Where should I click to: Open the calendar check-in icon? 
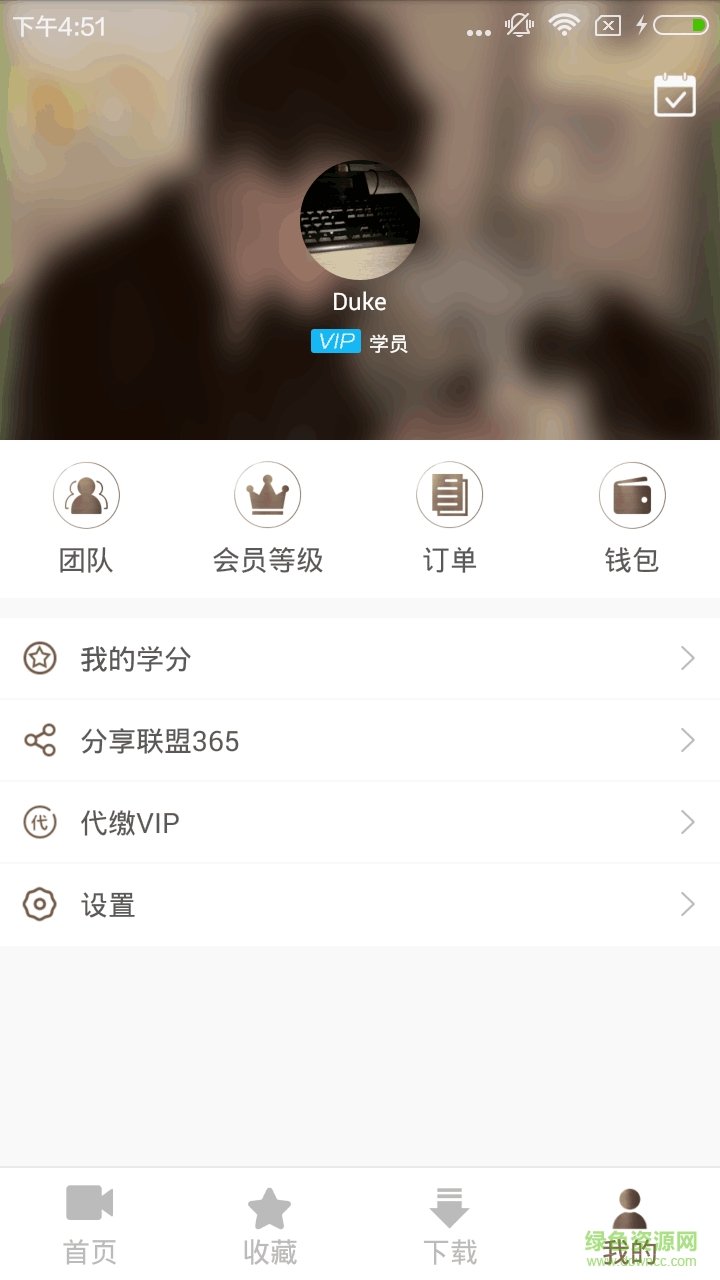(x=675, y=96)
